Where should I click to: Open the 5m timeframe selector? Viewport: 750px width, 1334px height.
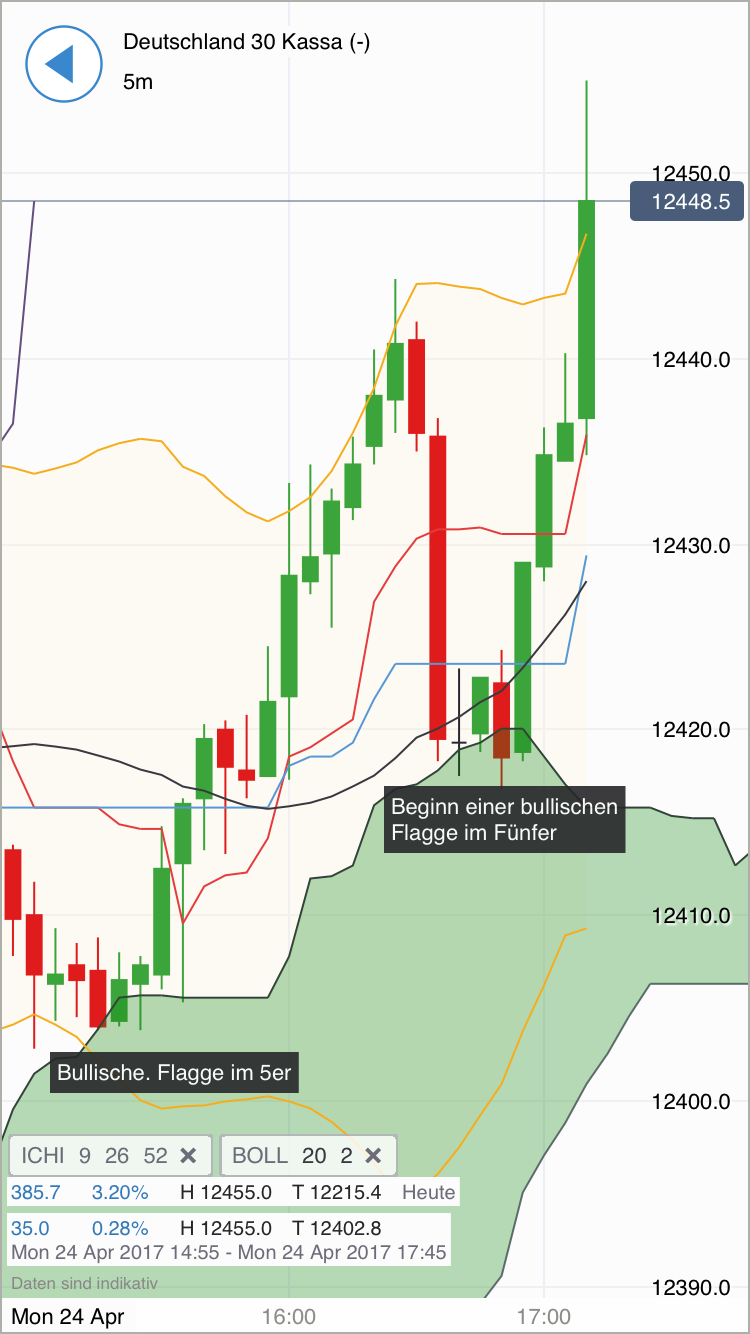(136, 82)
